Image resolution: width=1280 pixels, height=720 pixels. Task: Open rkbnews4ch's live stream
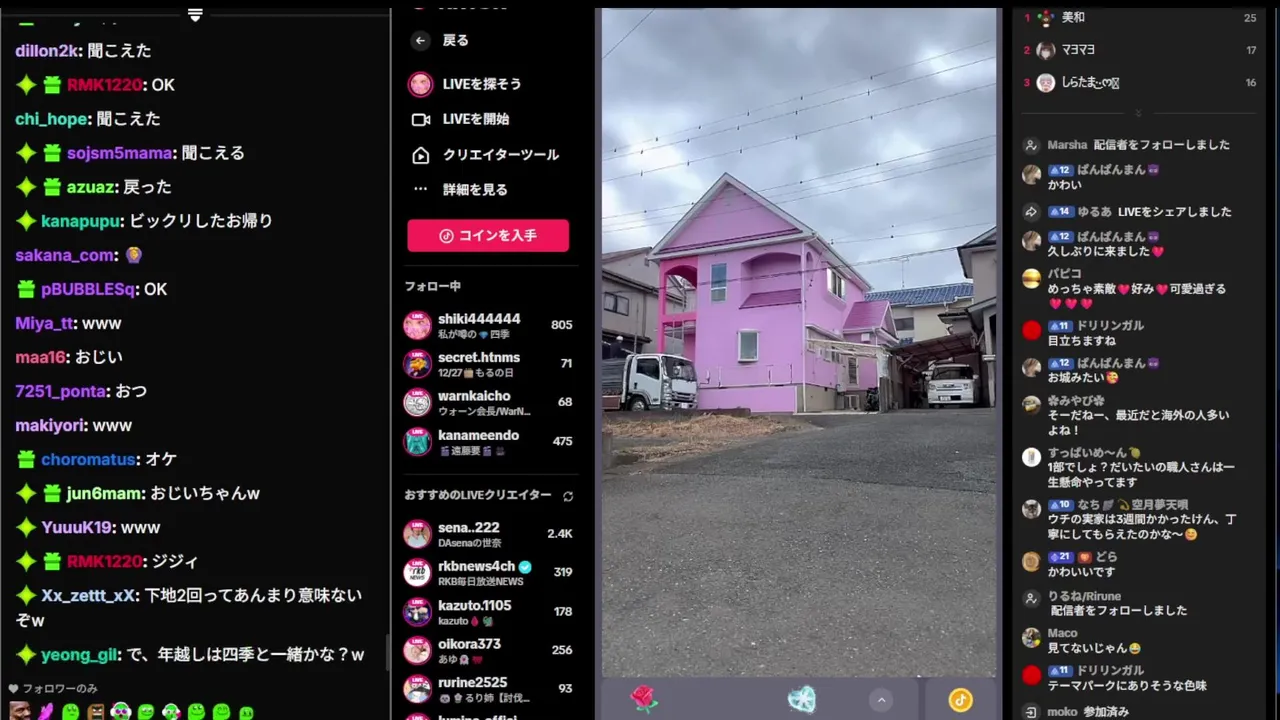pos(476,572)
